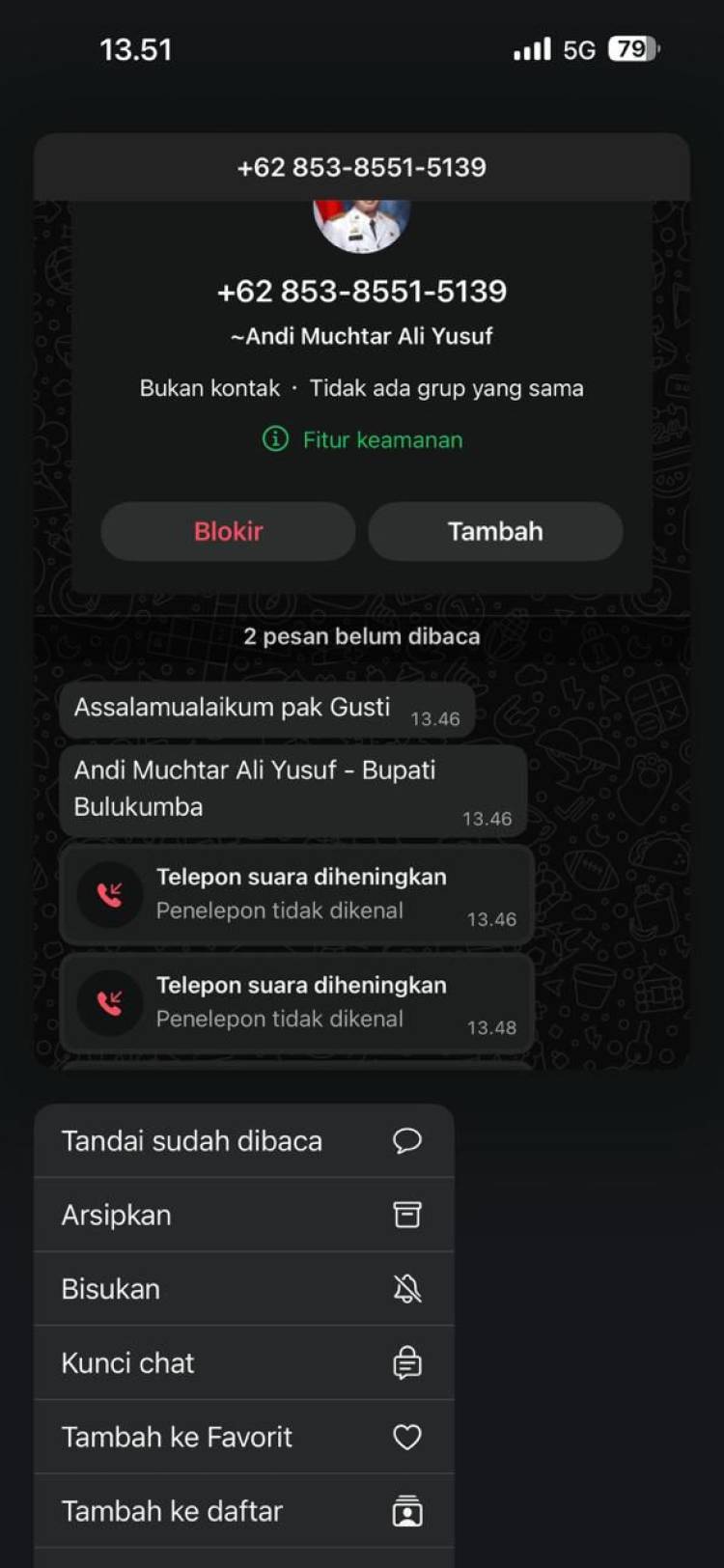The width and height of the screenshot is (724, 1568).
Task: Add the number via Tambah button
Action: point(495,531)
